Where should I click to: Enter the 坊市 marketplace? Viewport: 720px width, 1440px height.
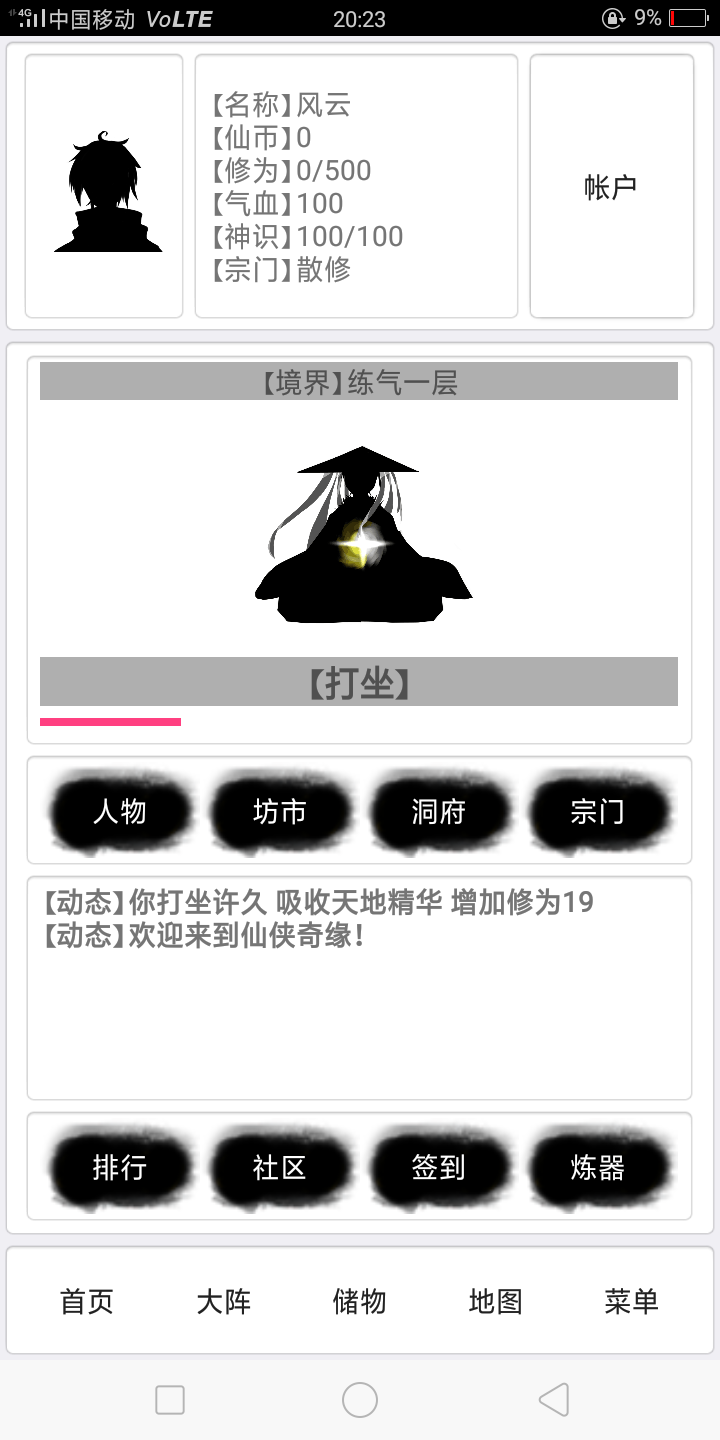point(281,812)
